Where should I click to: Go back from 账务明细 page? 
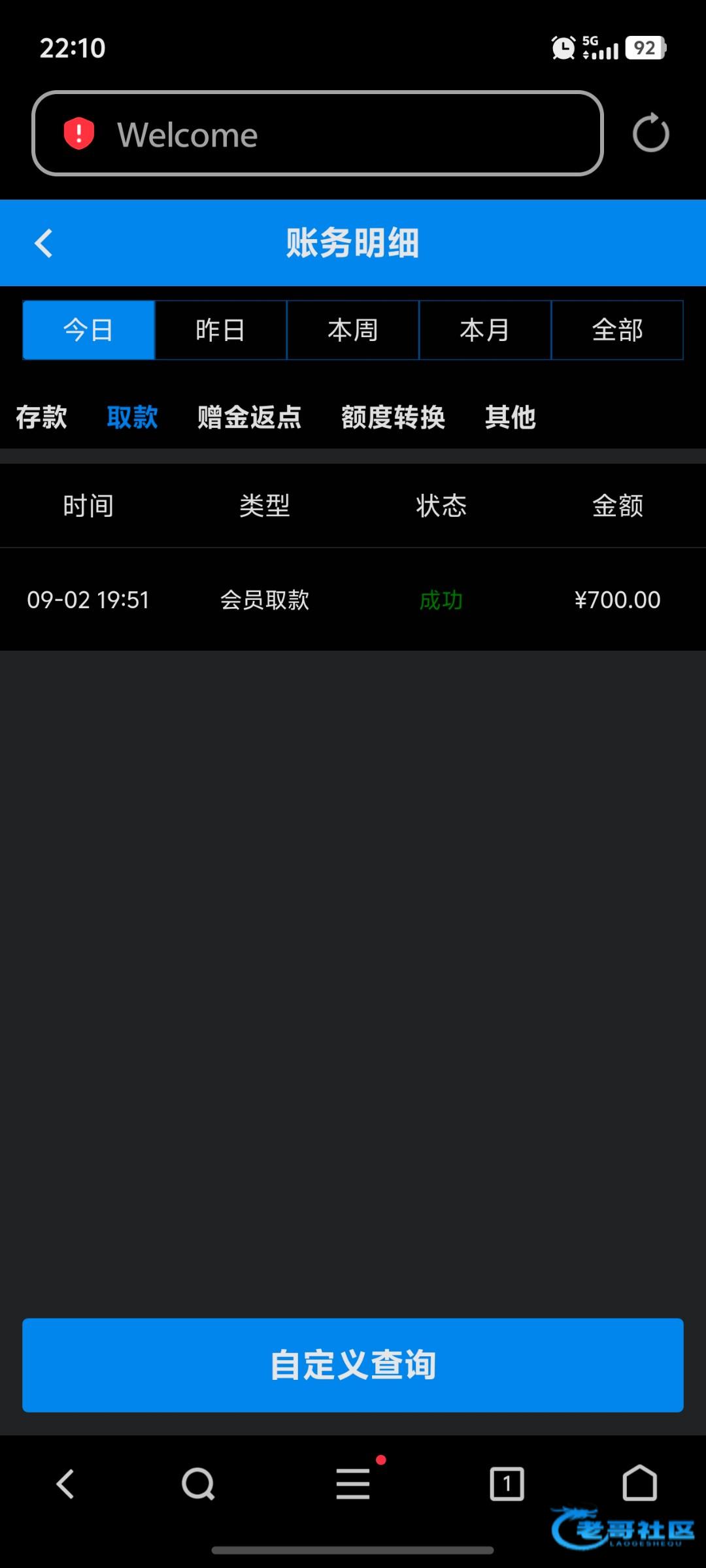pos(44,243)
